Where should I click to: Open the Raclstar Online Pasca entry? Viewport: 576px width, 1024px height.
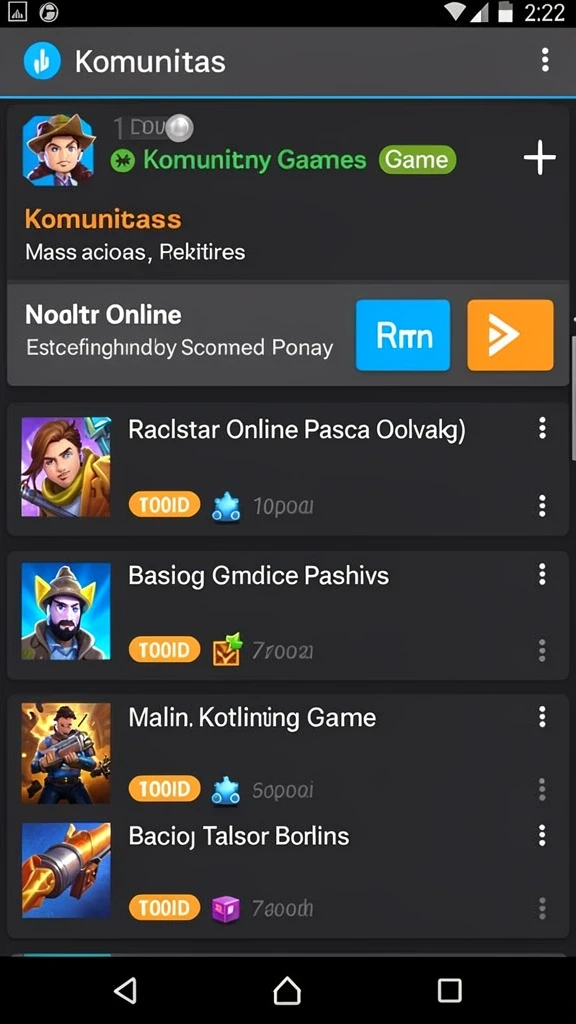(x=287, y=468)
